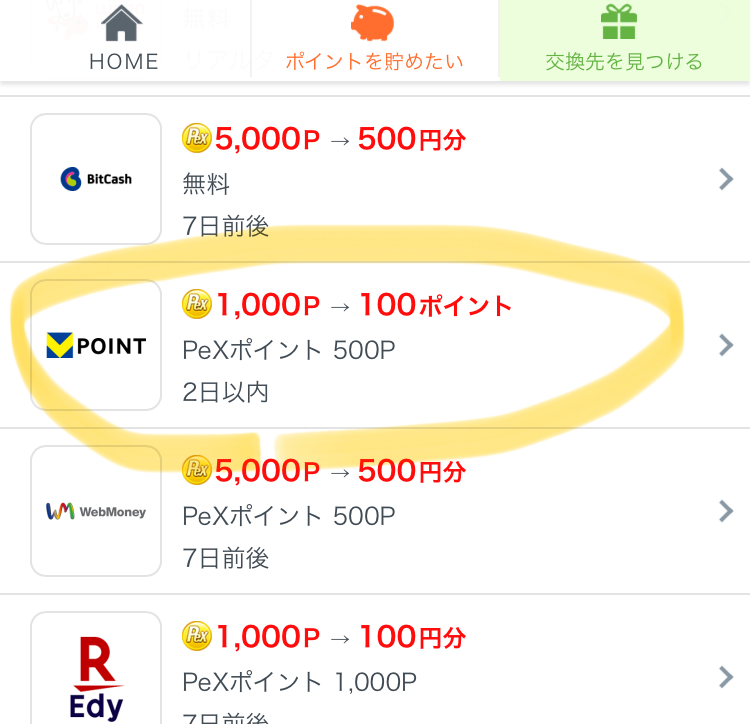
Task: Switch to the ポイントを貯めたい tab
Action: tap(374, 39)
